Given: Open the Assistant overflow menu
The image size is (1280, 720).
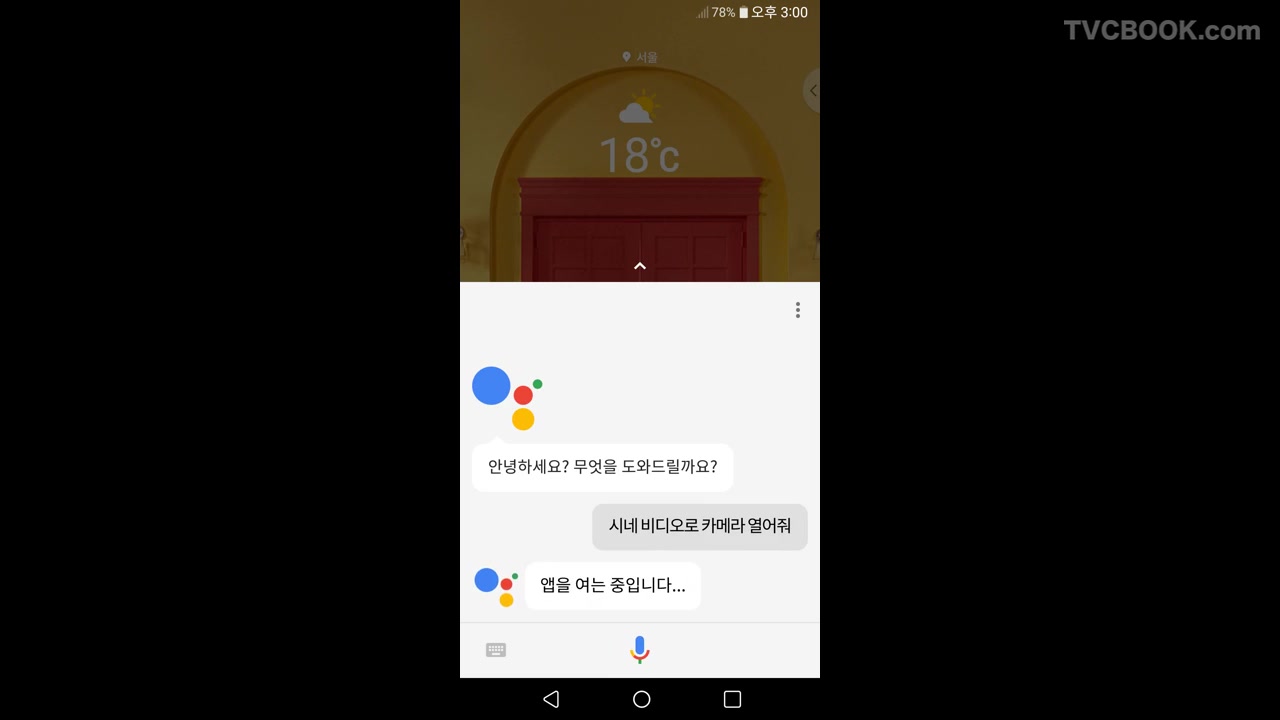Looking at the screenshot, I should pyautogui.click(x=797, y=310).
